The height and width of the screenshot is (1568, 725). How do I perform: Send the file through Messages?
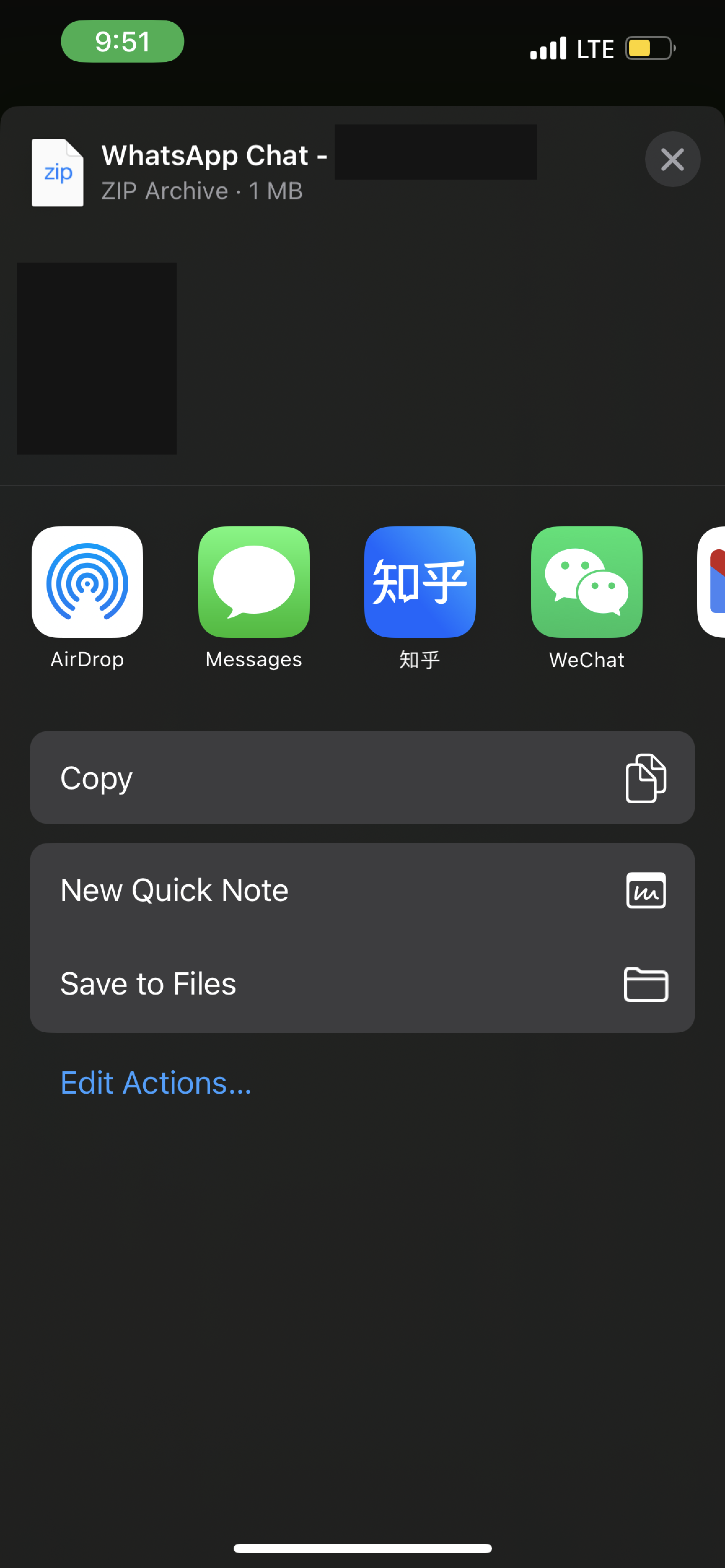(x=253, y=582)
